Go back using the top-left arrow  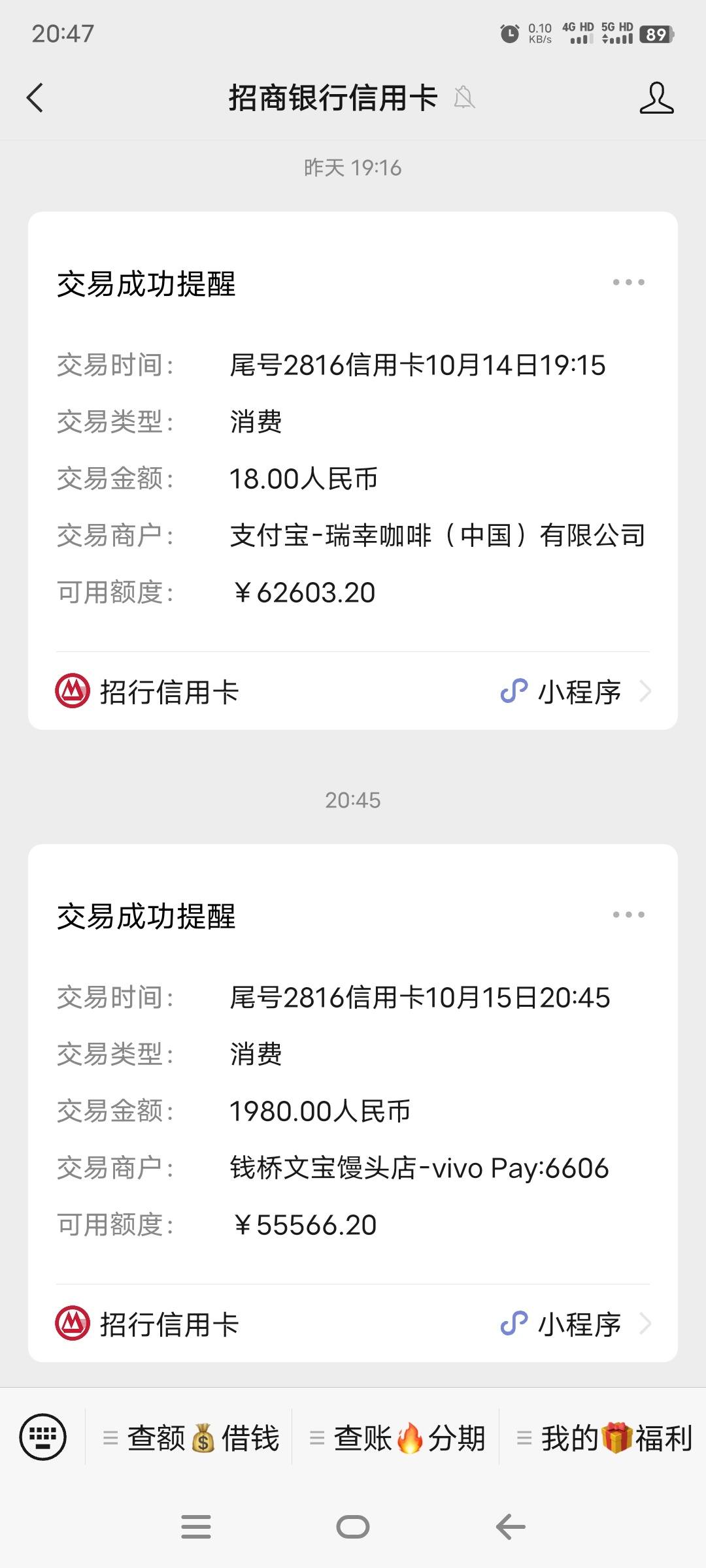(x=35, y=98)
